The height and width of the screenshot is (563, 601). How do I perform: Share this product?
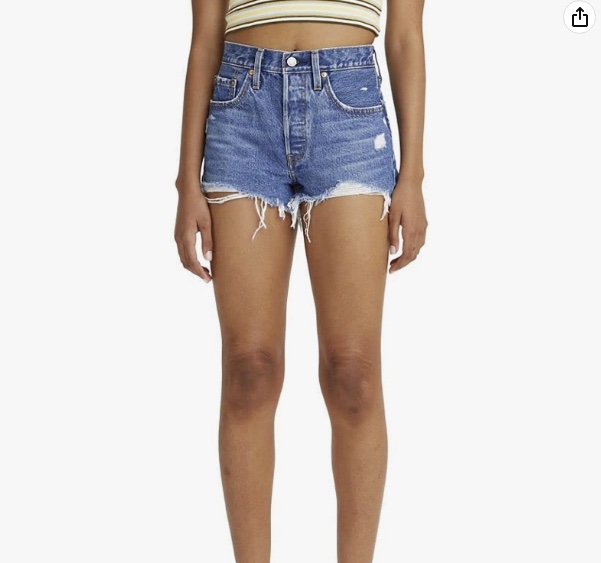(579, 17)
